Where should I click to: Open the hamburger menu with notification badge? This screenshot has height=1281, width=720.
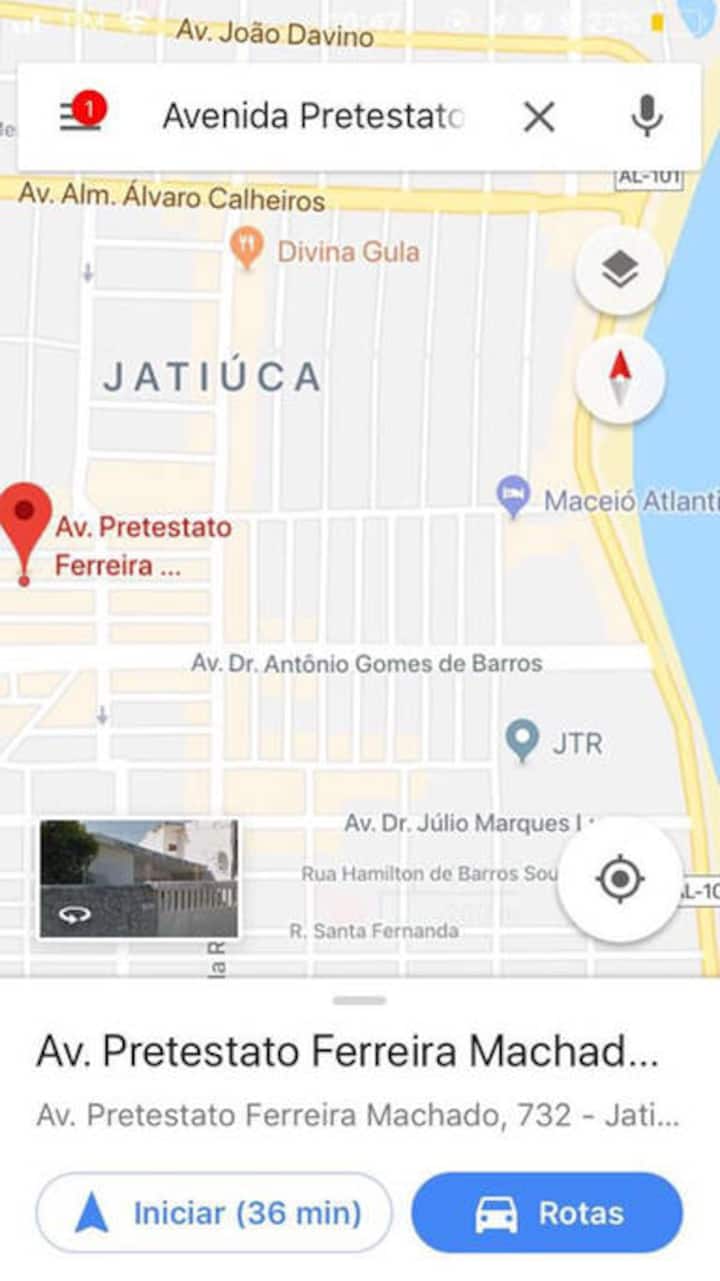(81, 116)
